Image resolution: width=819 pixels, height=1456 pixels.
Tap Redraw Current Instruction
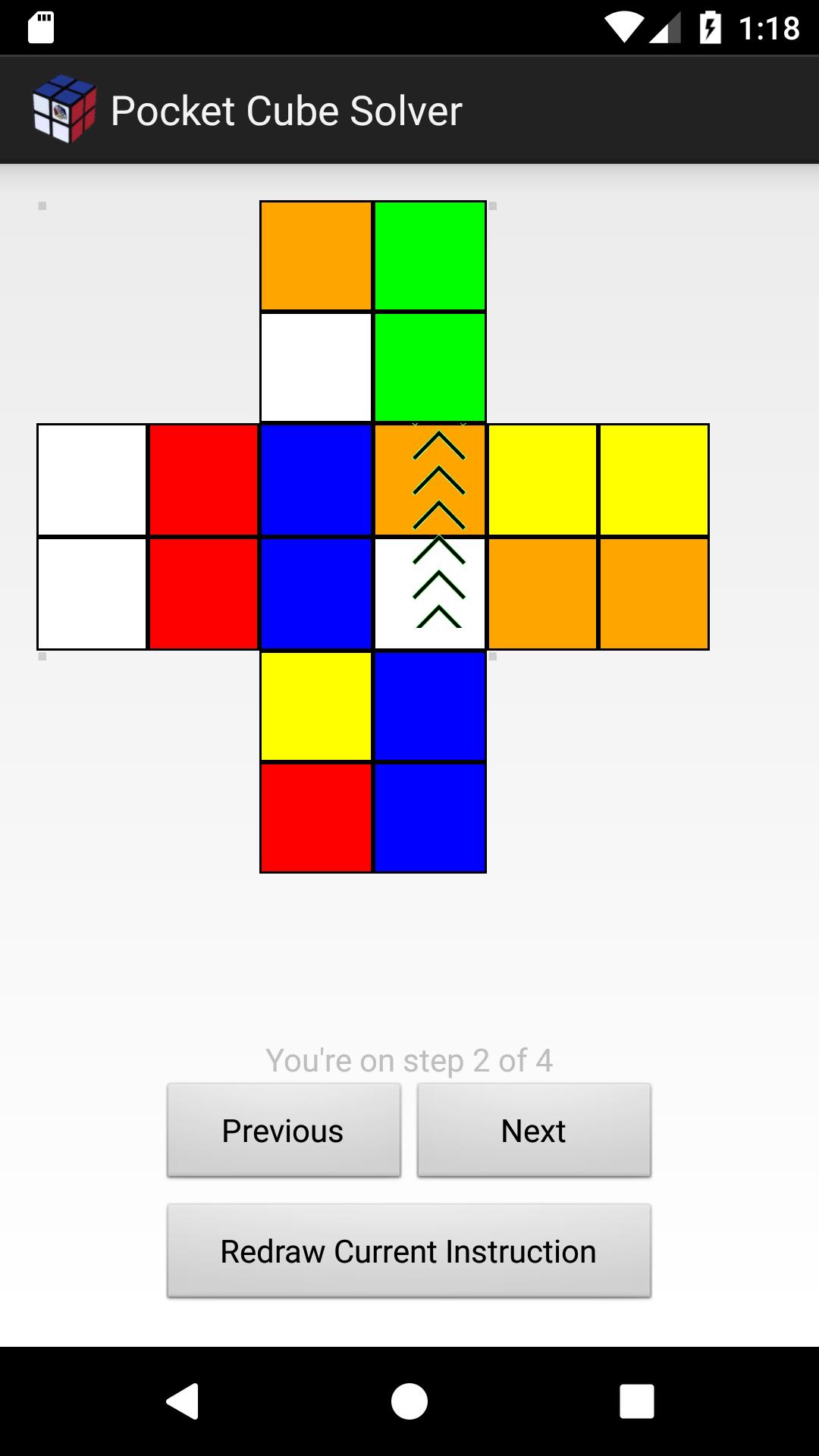click(409, 1251)
